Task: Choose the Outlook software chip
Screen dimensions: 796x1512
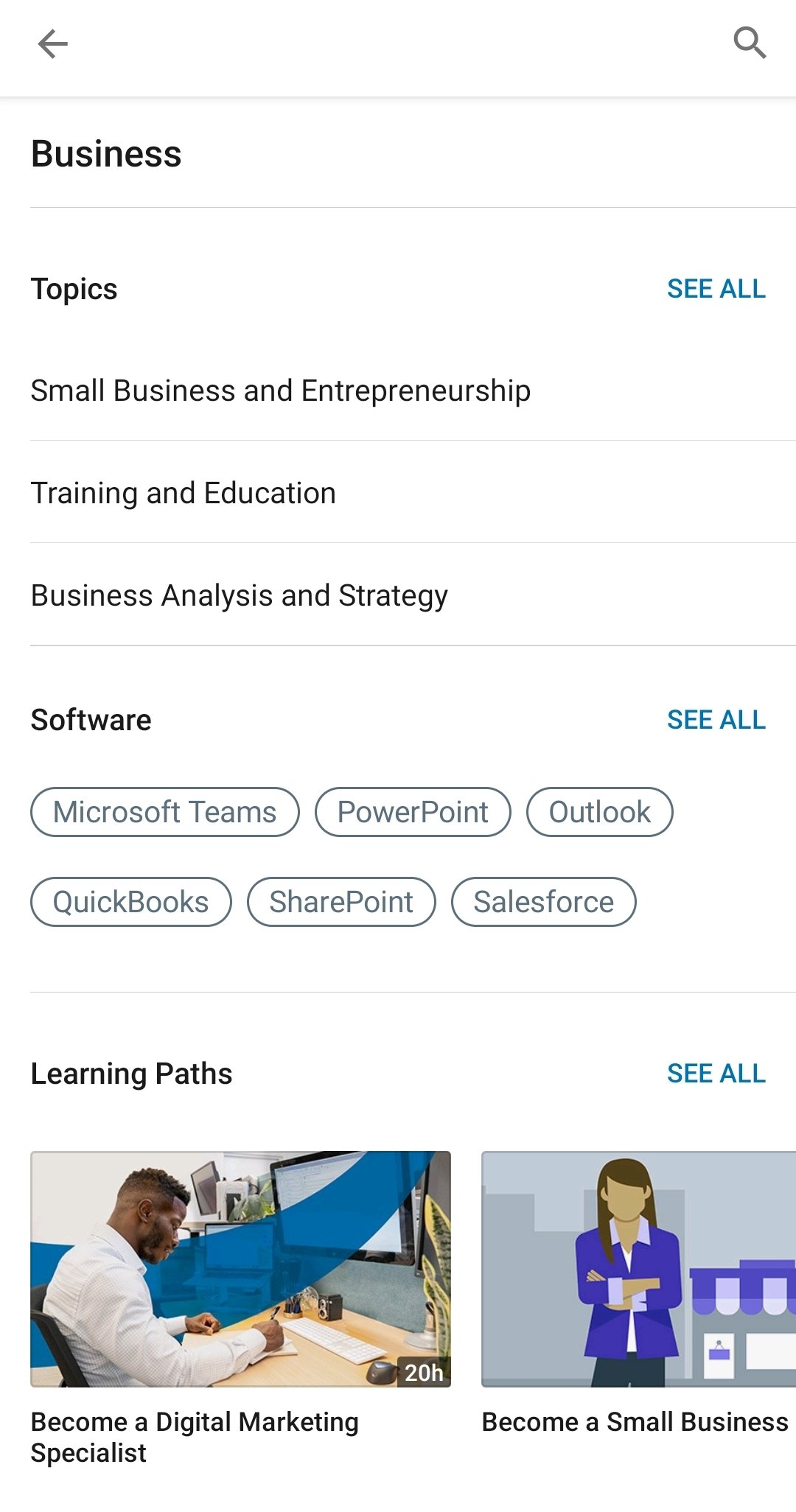Action: 600,812
